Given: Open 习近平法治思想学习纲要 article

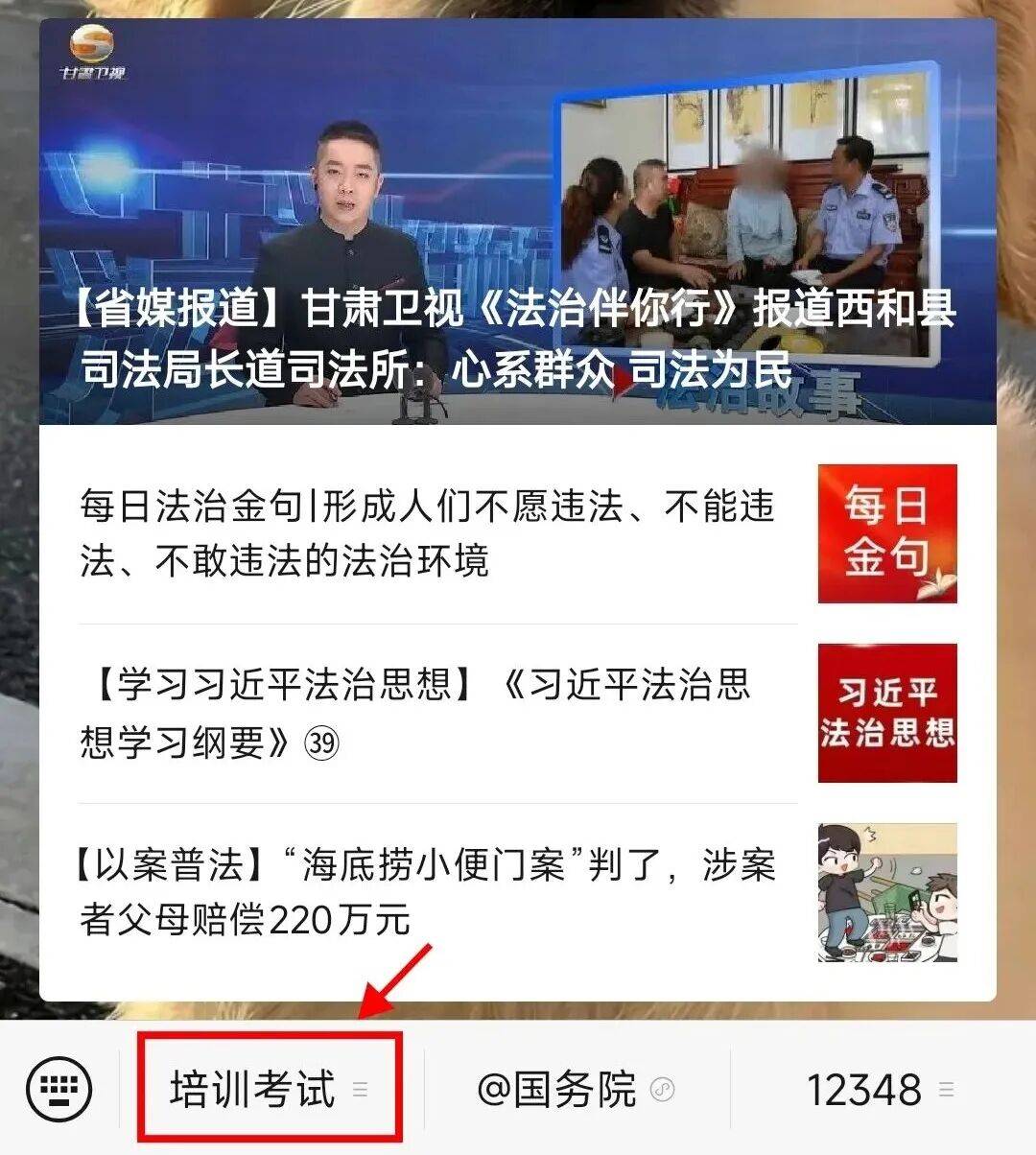Looking at the screenshot, I should click(414, 713).
